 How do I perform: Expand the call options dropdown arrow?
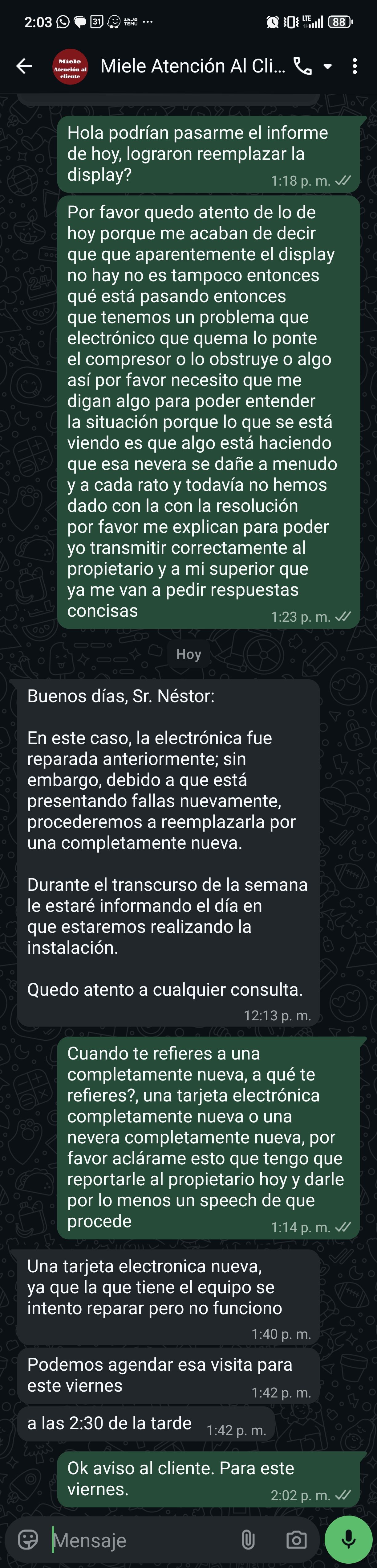pyautogui.click(x=328, y=66)
